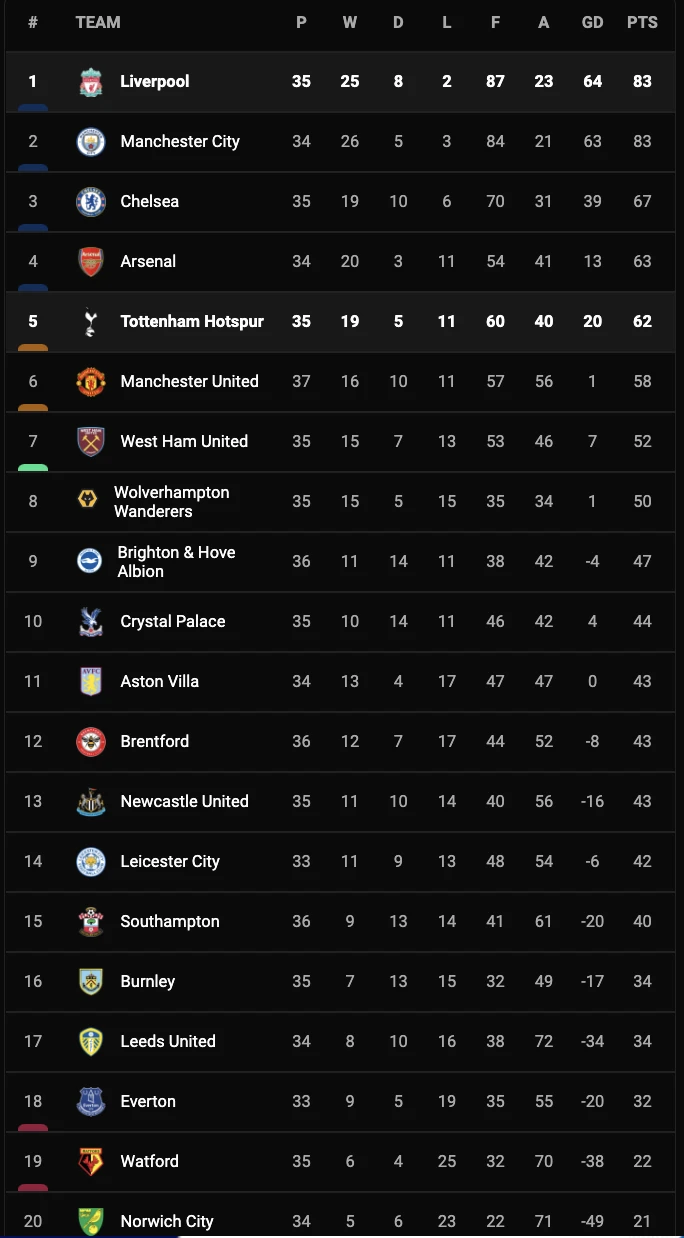
Task: Select West Ham United
Action: [184, 441]
